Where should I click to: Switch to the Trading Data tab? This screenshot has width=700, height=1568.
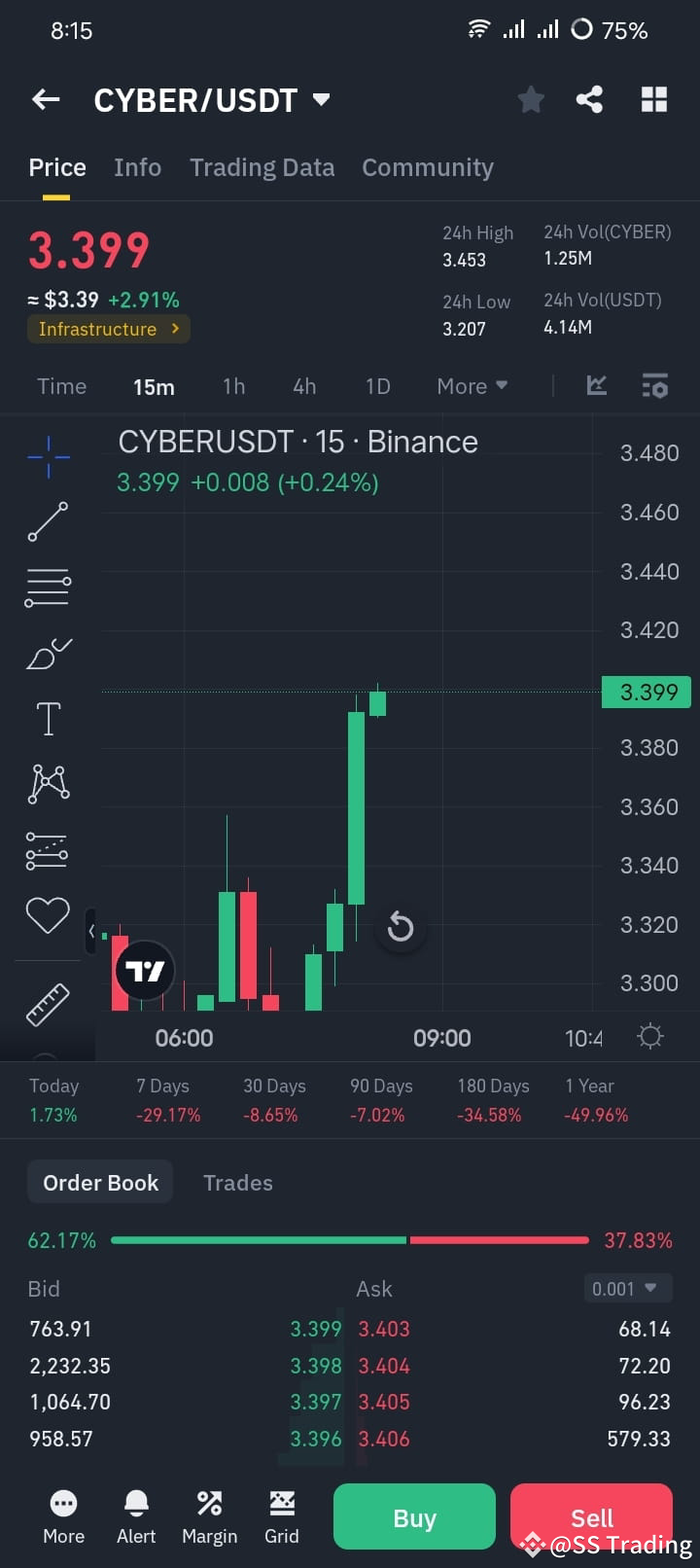point(262,167)
